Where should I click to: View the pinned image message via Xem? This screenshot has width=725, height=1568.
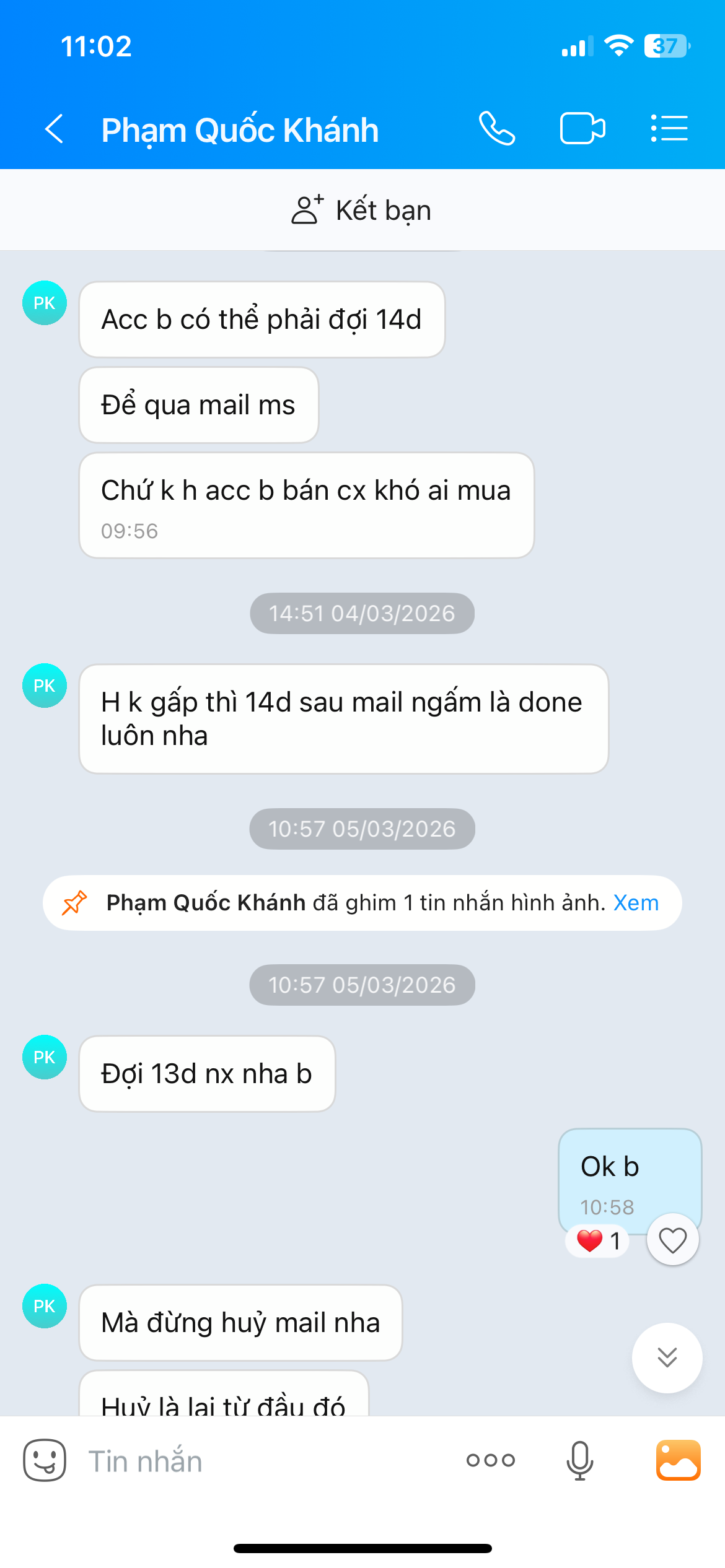tap(636, 903)
